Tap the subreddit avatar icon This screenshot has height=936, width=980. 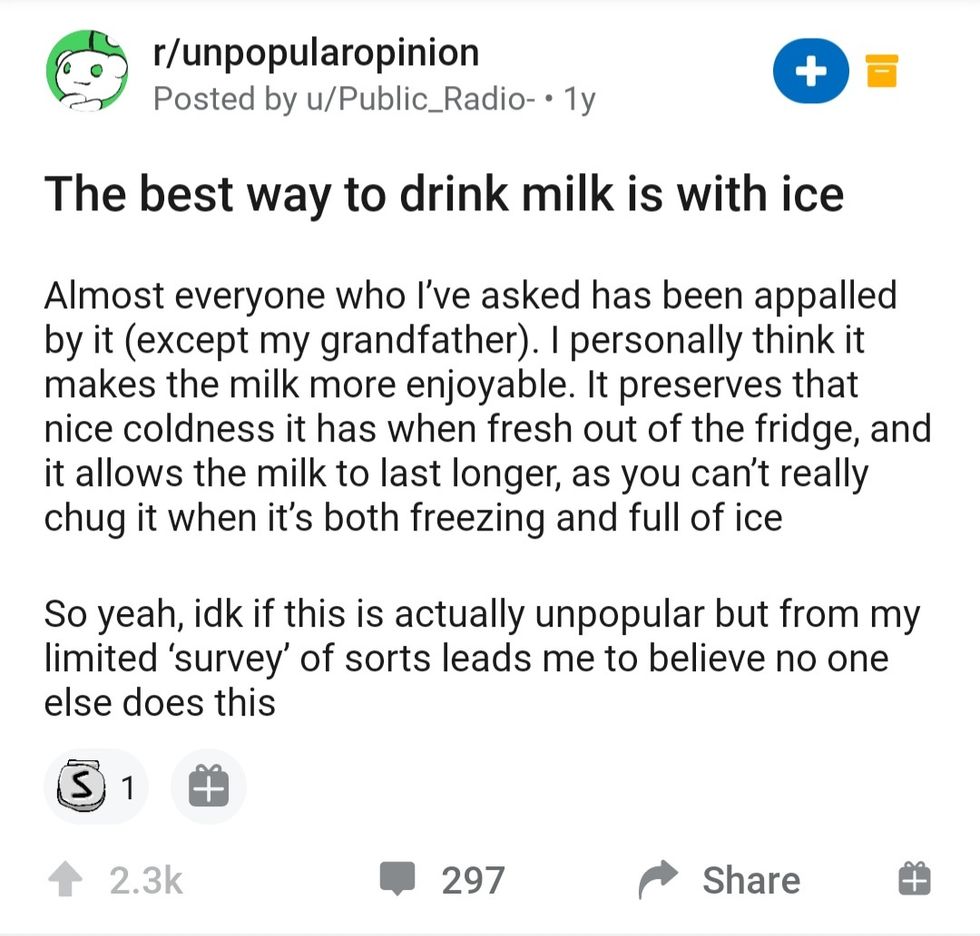click(x=87, y=73)
